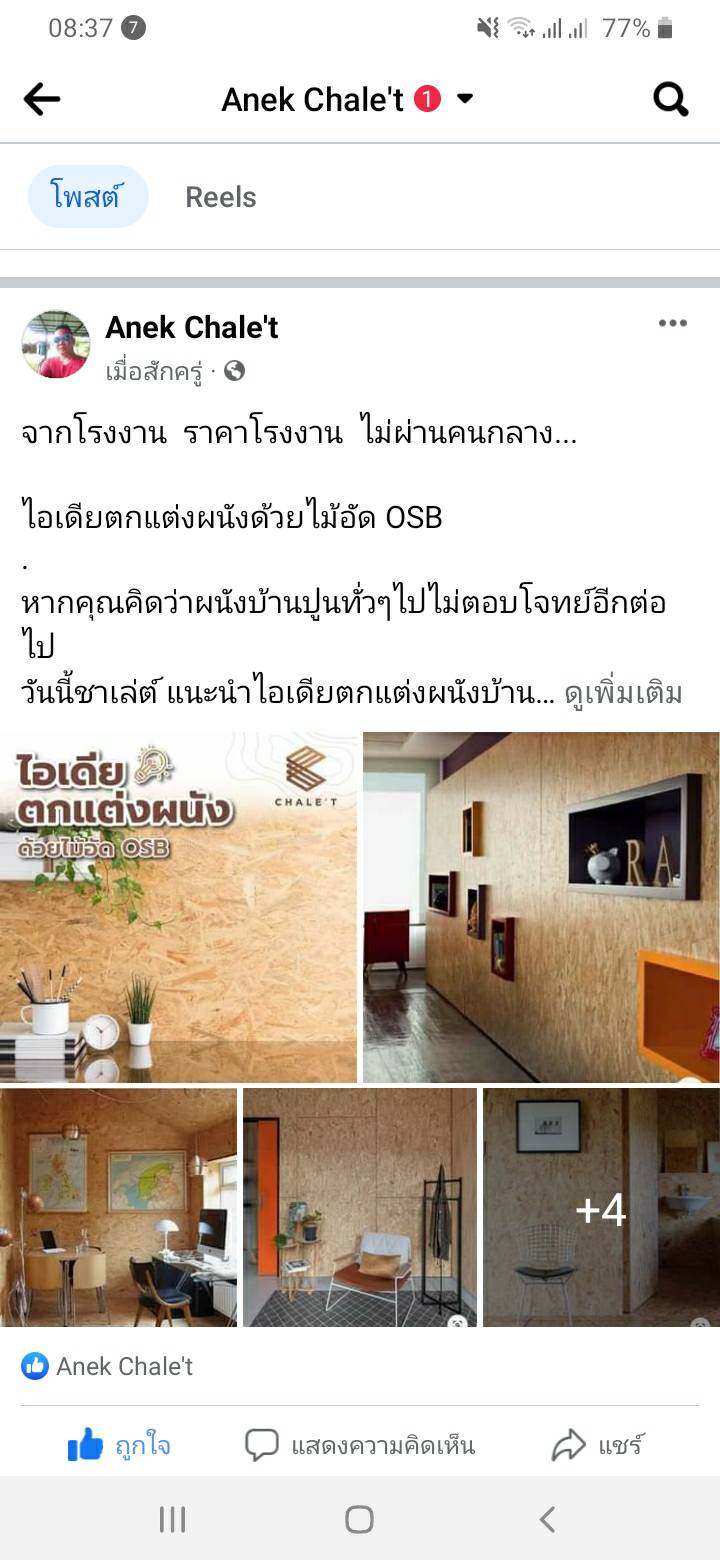Open the search magnifier icon

(x=670, y=99)
